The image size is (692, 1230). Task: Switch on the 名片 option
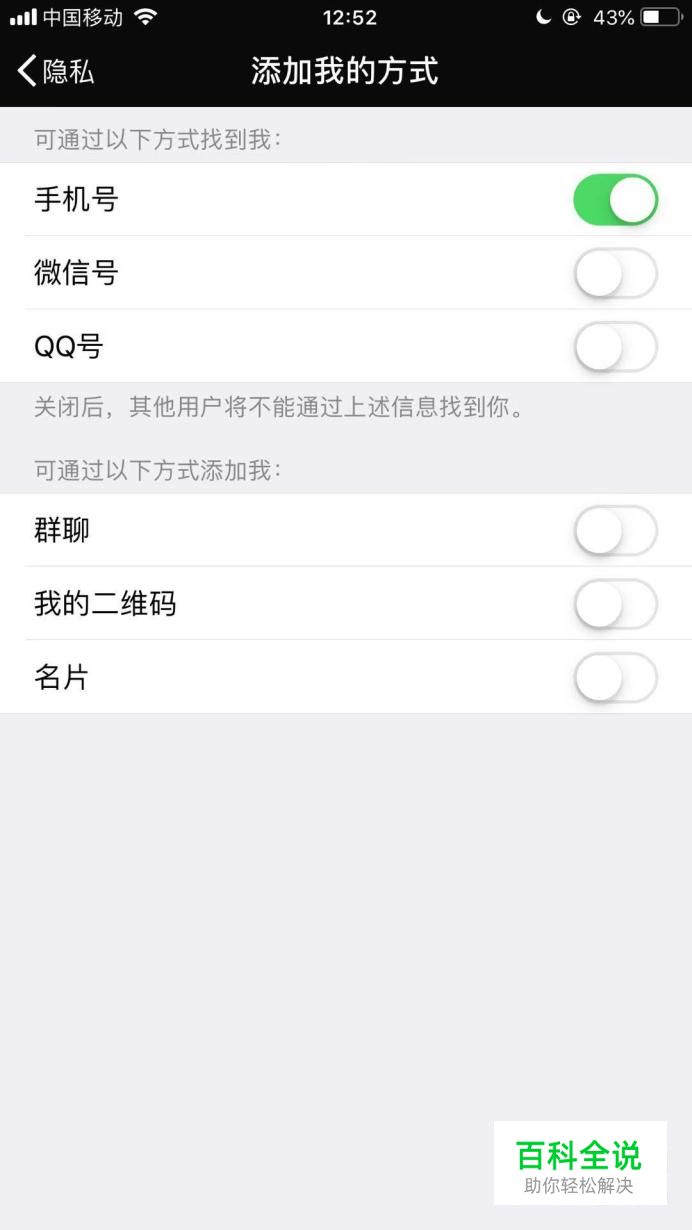pyautogui.click(x=615, y=678)
